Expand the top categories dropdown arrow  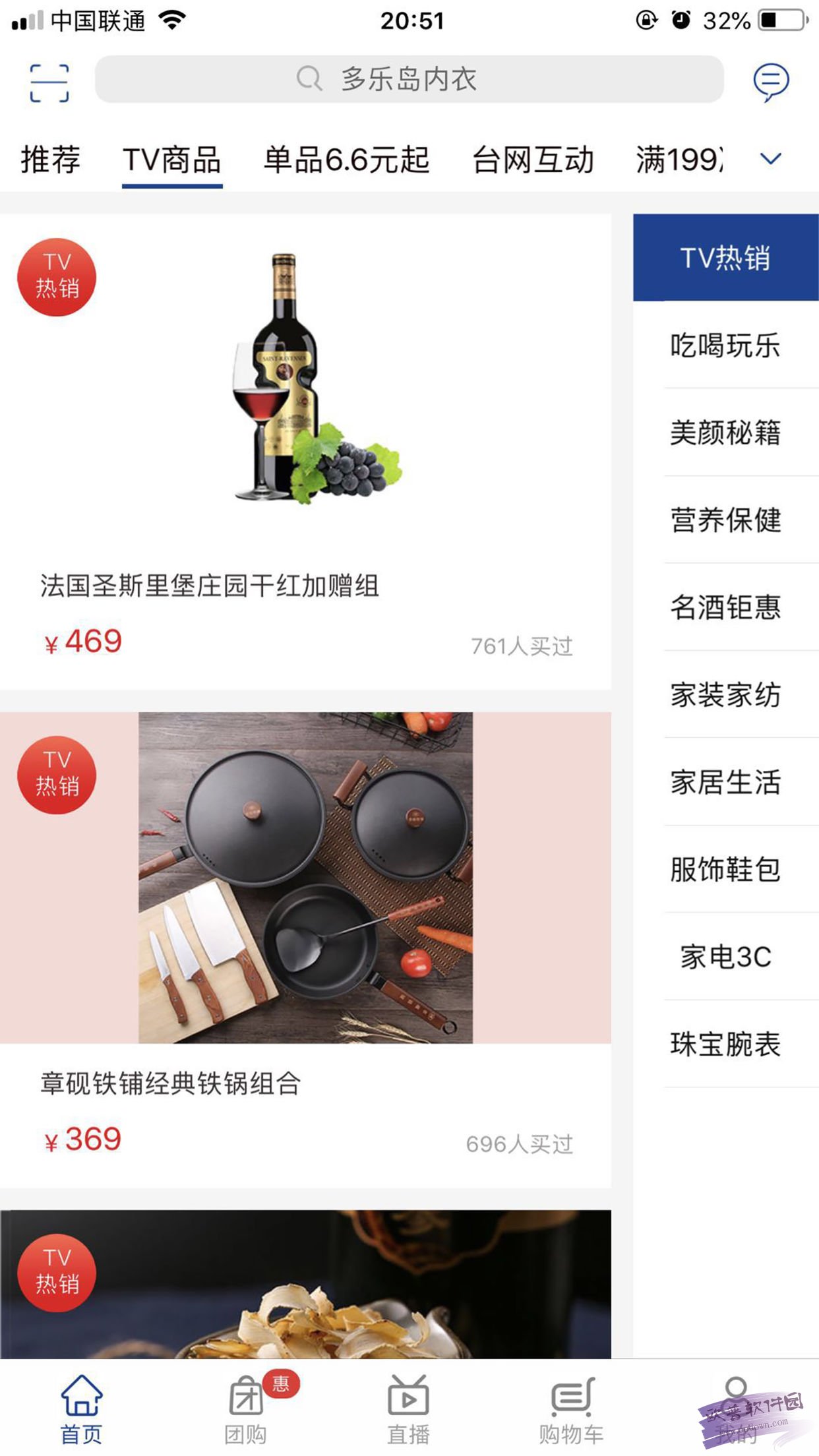[770, 159]
